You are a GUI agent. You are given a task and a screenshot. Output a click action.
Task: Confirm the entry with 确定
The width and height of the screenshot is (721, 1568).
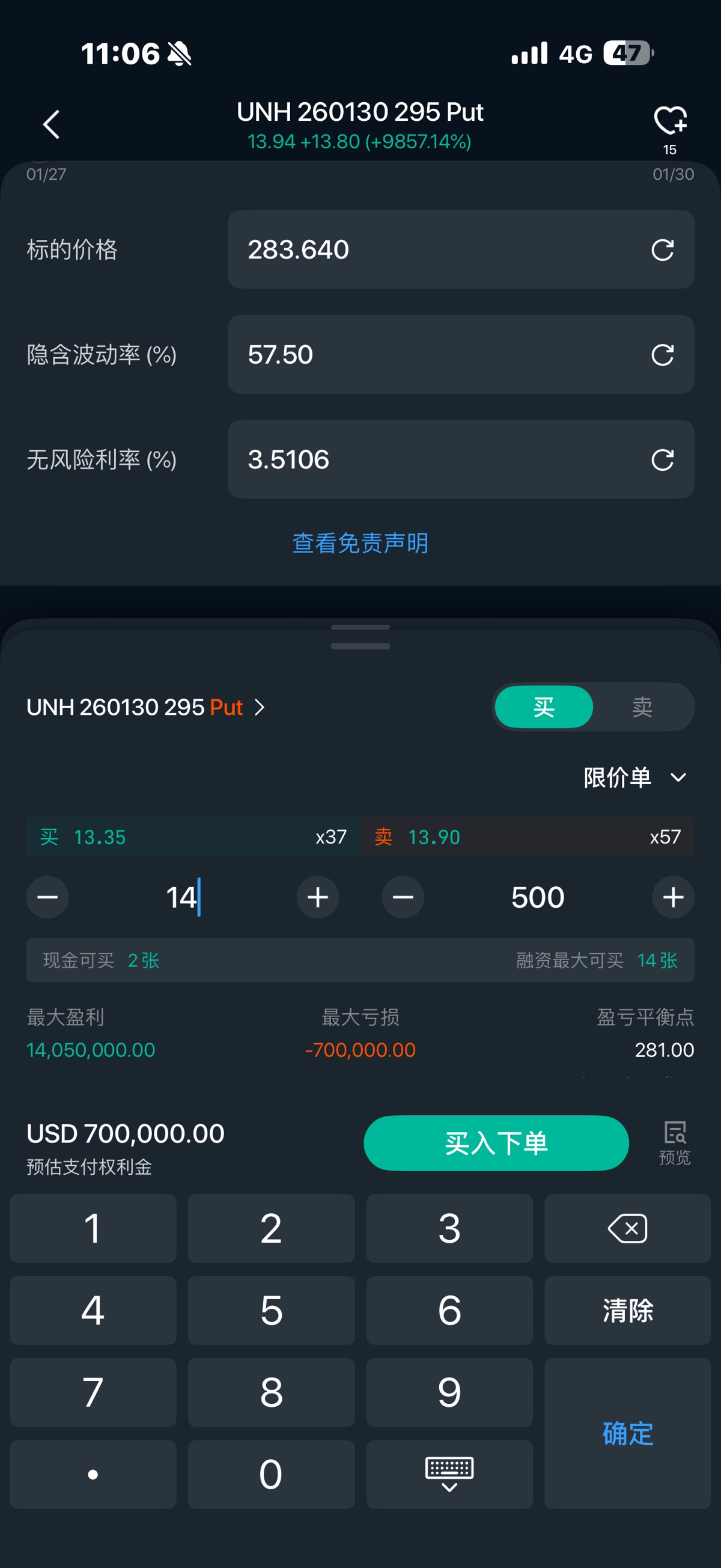pyautogui.click(x=627, y=1433)
